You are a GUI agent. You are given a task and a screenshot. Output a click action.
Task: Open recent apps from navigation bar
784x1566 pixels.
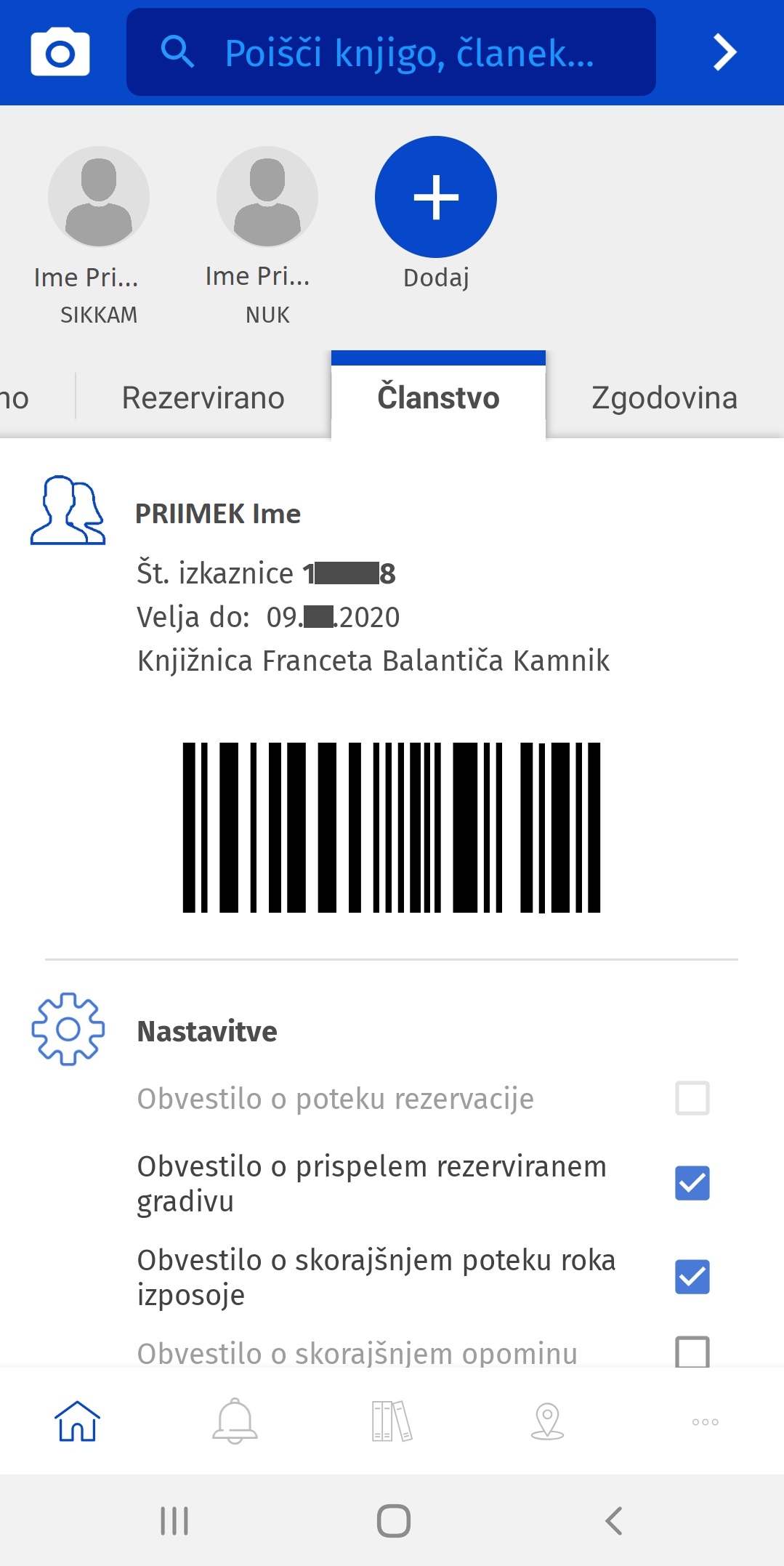174,1520
